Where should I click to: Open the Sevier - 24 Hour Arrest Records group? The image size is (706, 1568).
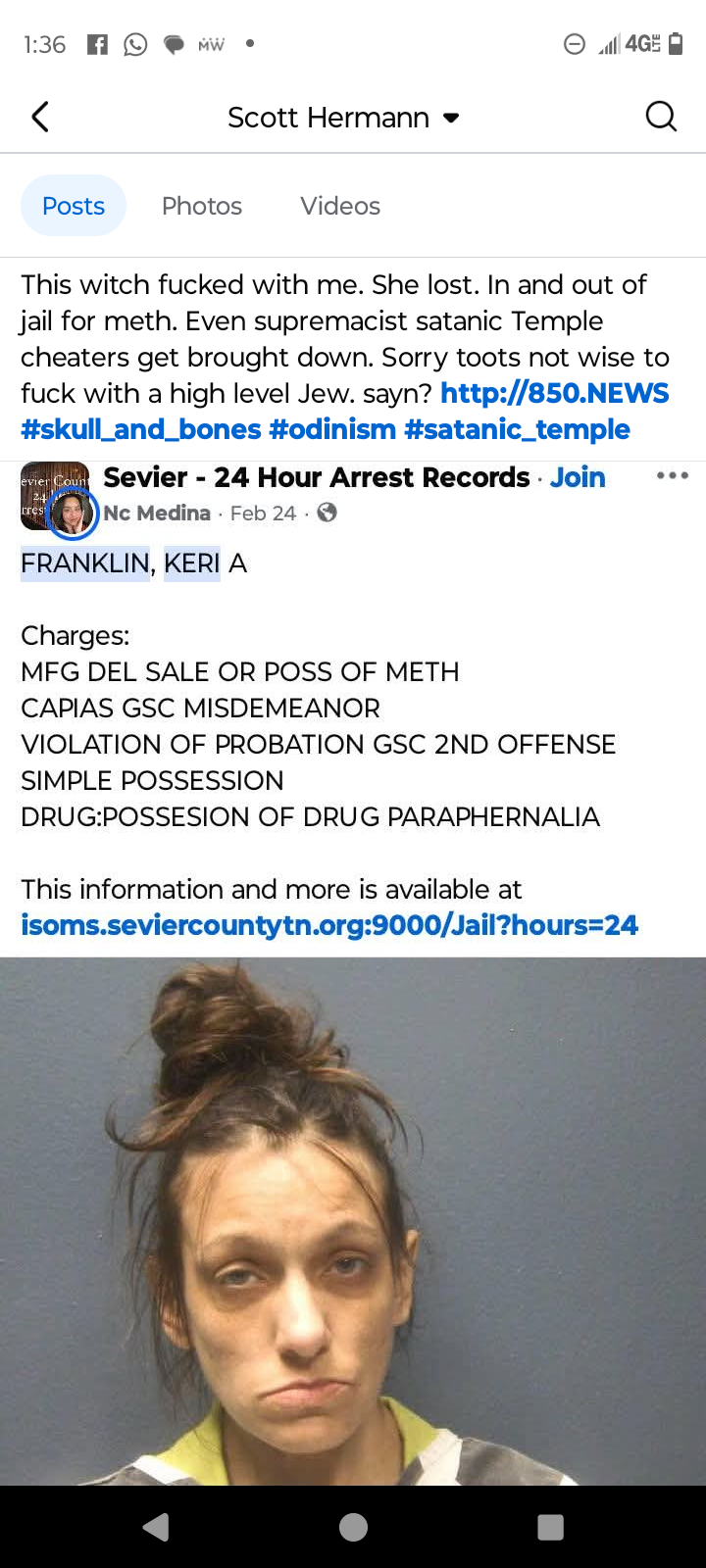[316, 477]
